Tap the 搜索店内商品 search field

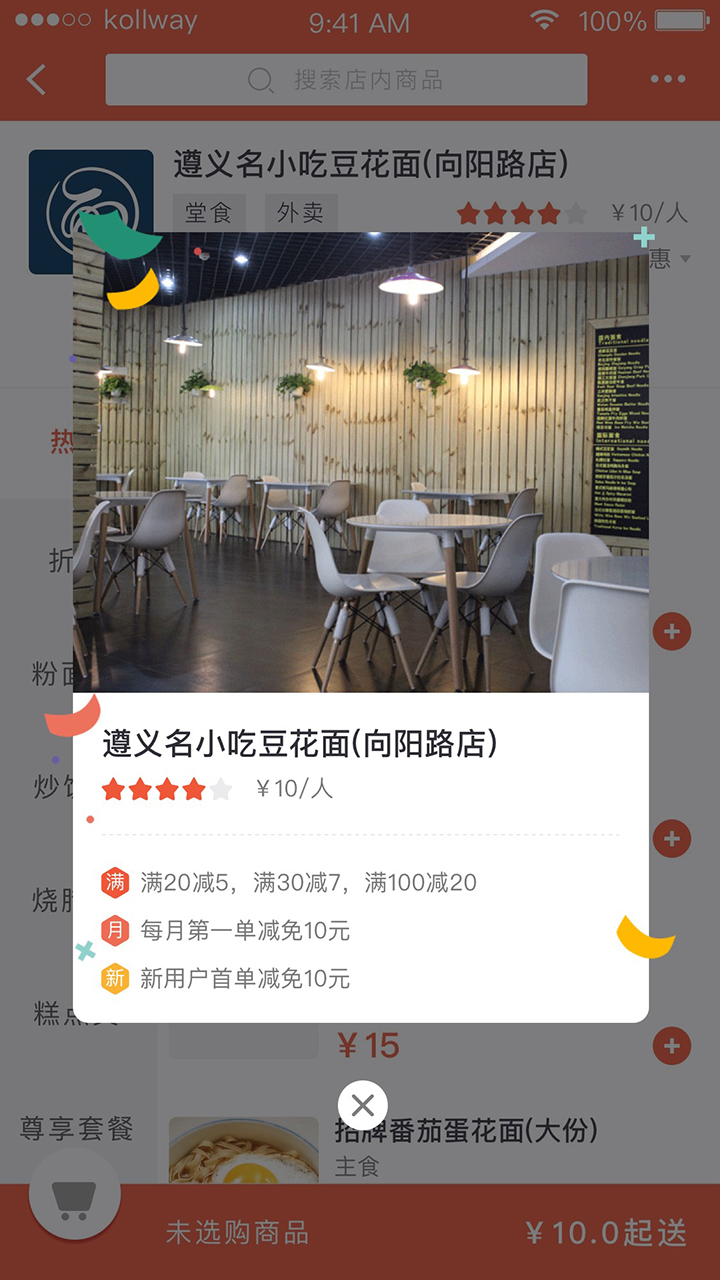346,80
